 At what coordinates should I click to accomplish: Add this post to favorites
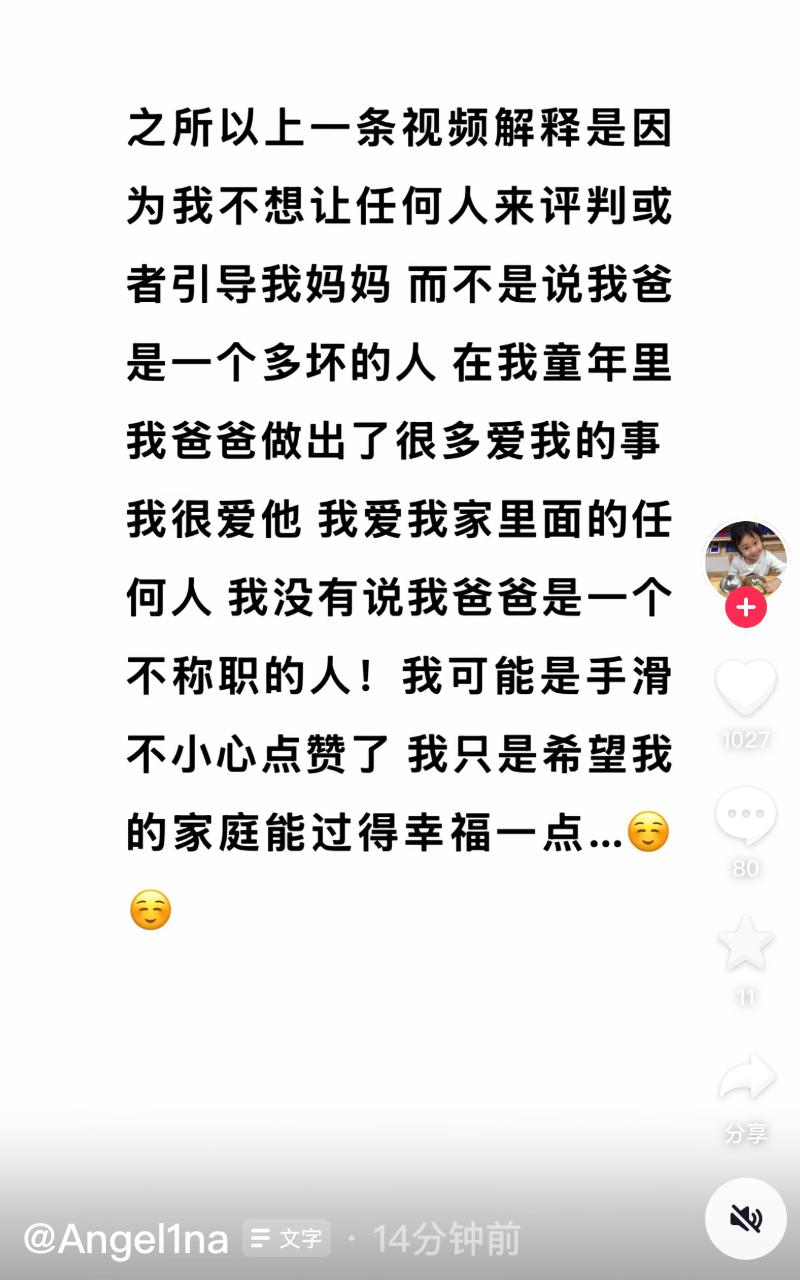(x=746, y=943)
